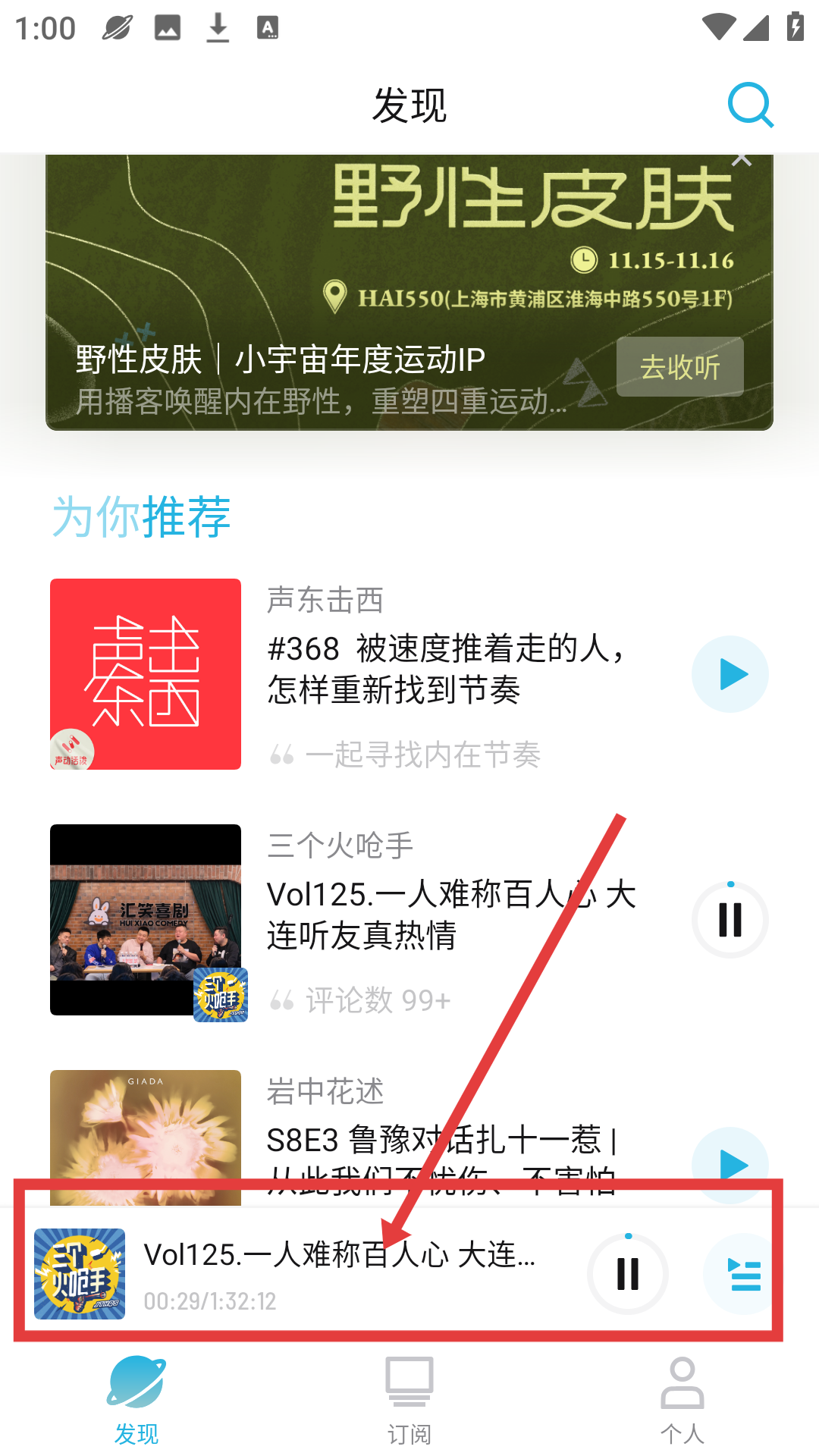Open the 声东击西 #368 episode details

[447, 669]
